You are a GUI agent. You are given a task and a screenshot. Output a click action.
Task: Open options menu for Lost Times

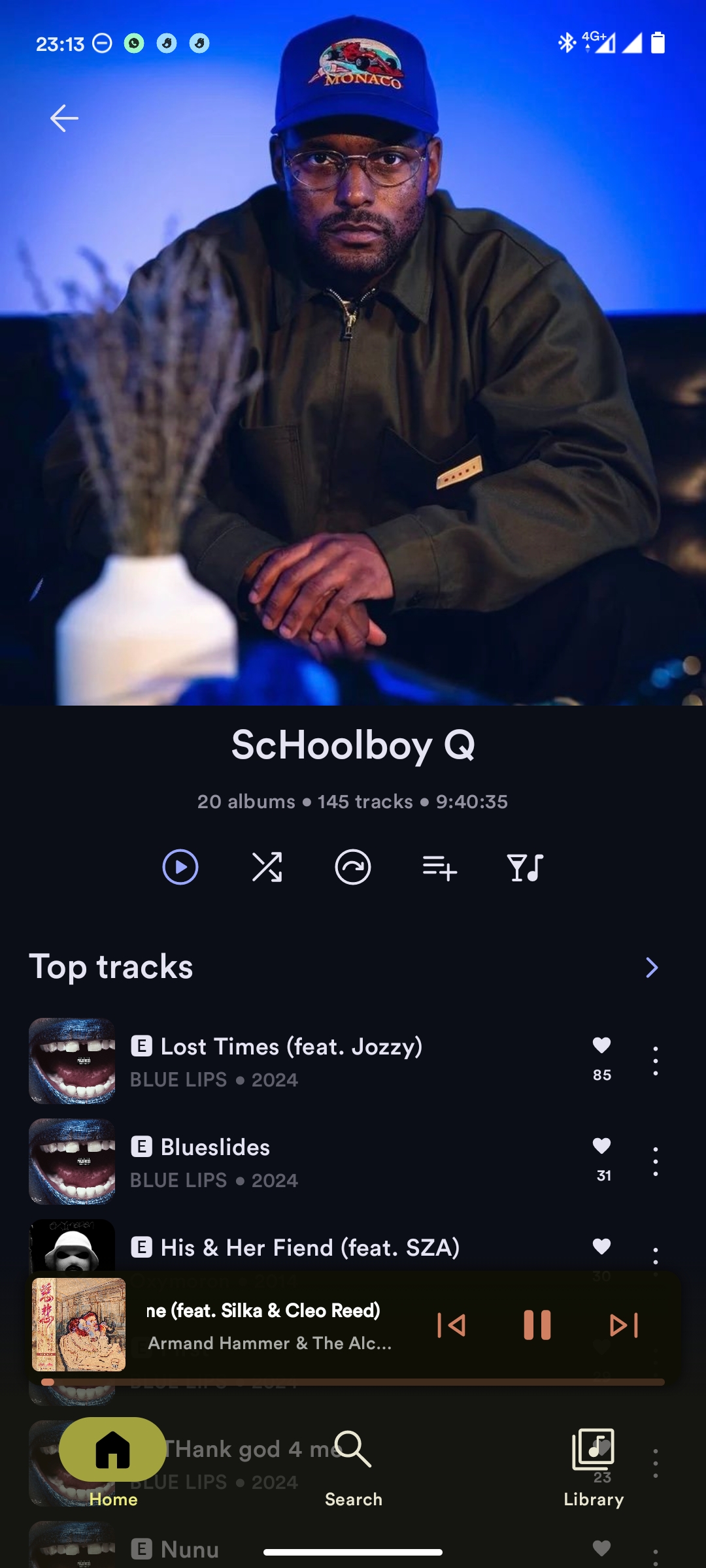pos(655,1061)
